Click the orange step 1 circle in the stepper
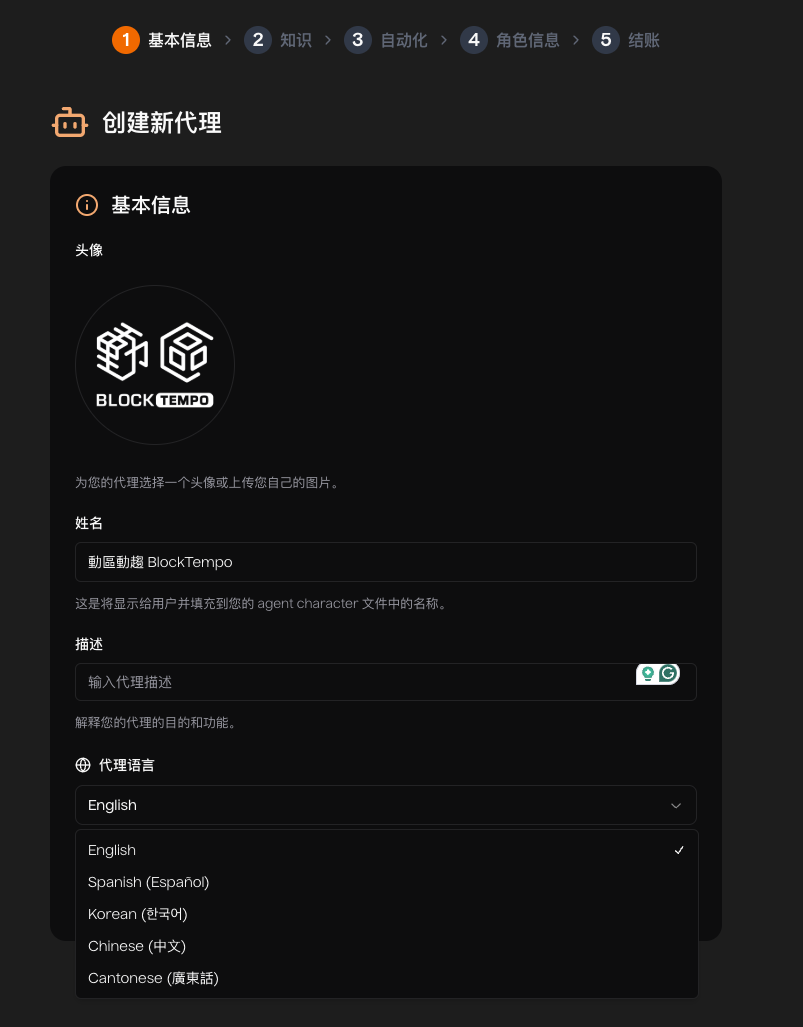This screenshot has height=1027, width=803. coord(125,40)
